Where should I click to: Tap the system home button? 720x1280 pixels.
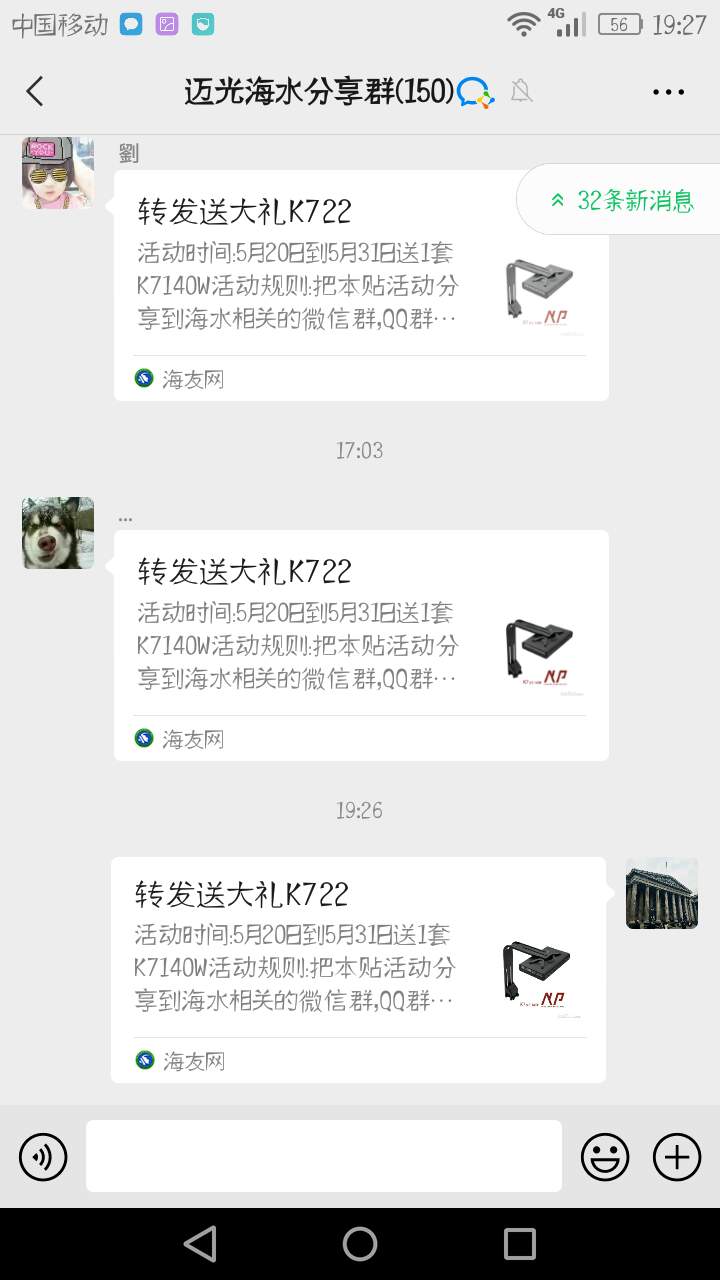pyautogui.click(x=360, y=1244)
